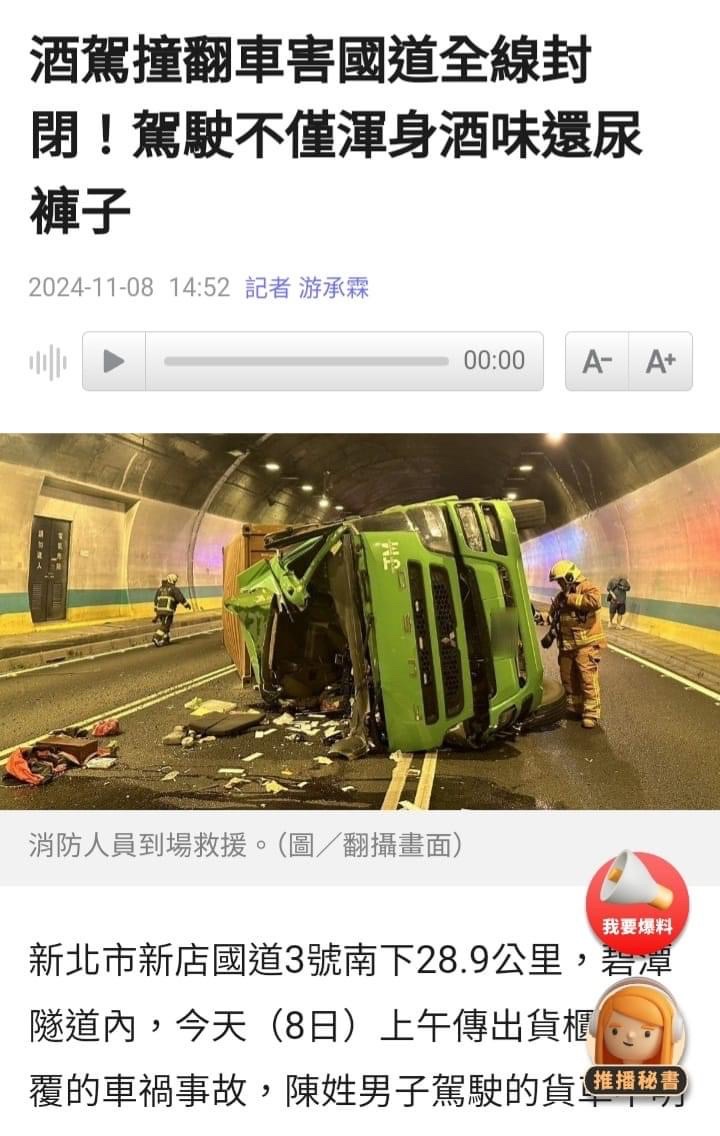Play the article audio narration
720x1136 pixels.
point(114,361)
